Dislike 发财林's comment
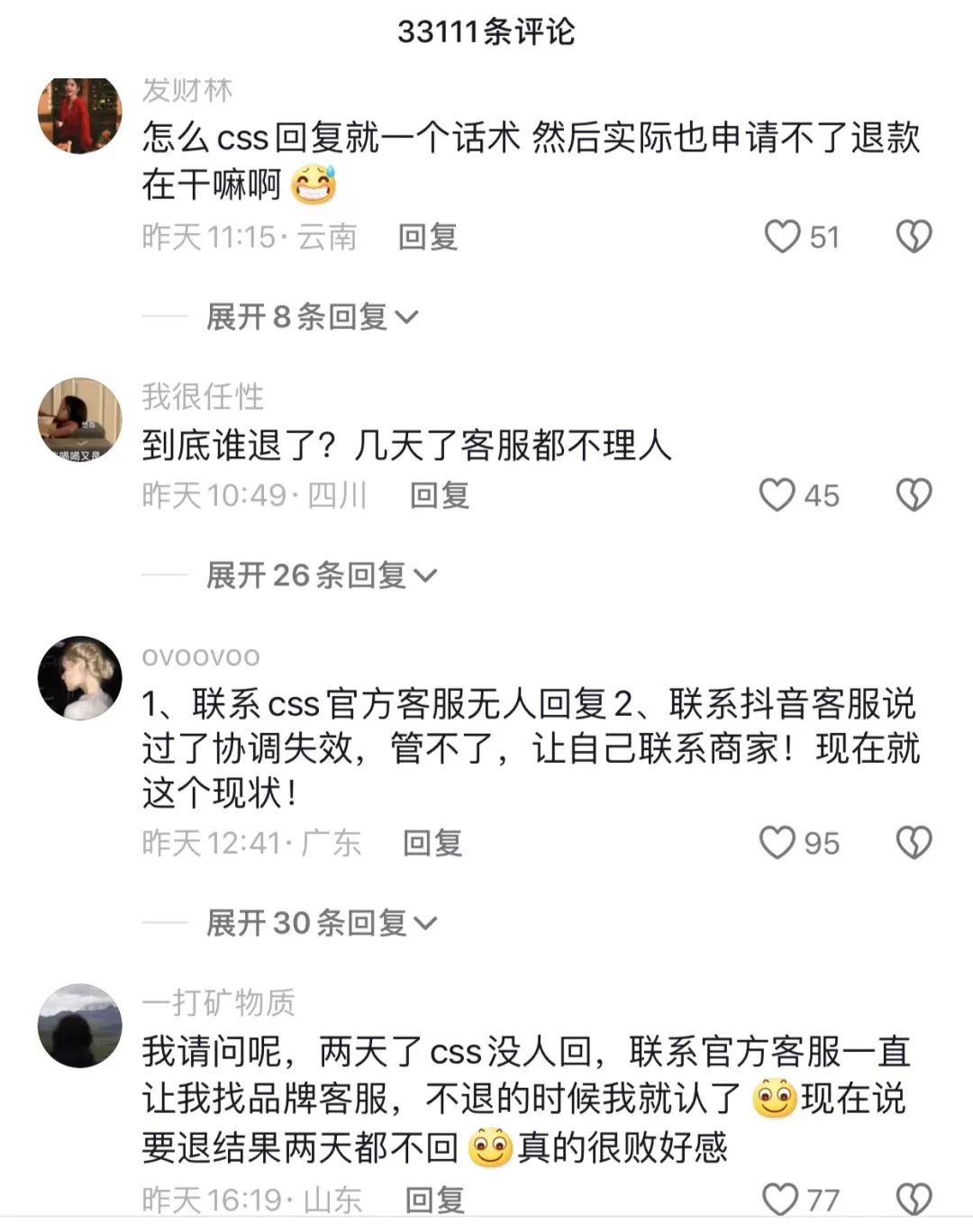Viewport: 973px width, 1232px height. click(914, 237)
